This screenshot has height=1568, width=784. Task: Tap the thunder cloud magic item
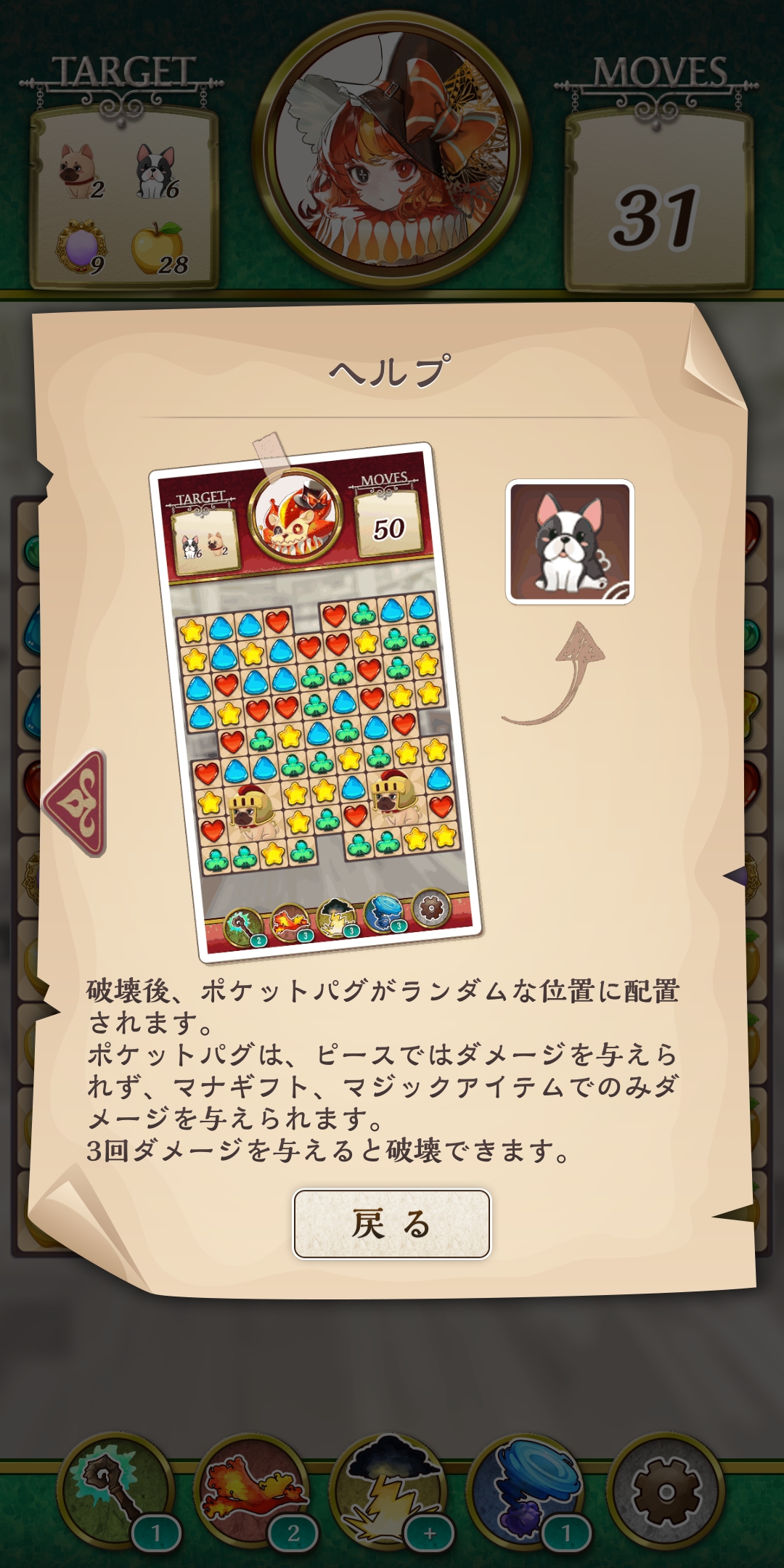click(390, 1491)
